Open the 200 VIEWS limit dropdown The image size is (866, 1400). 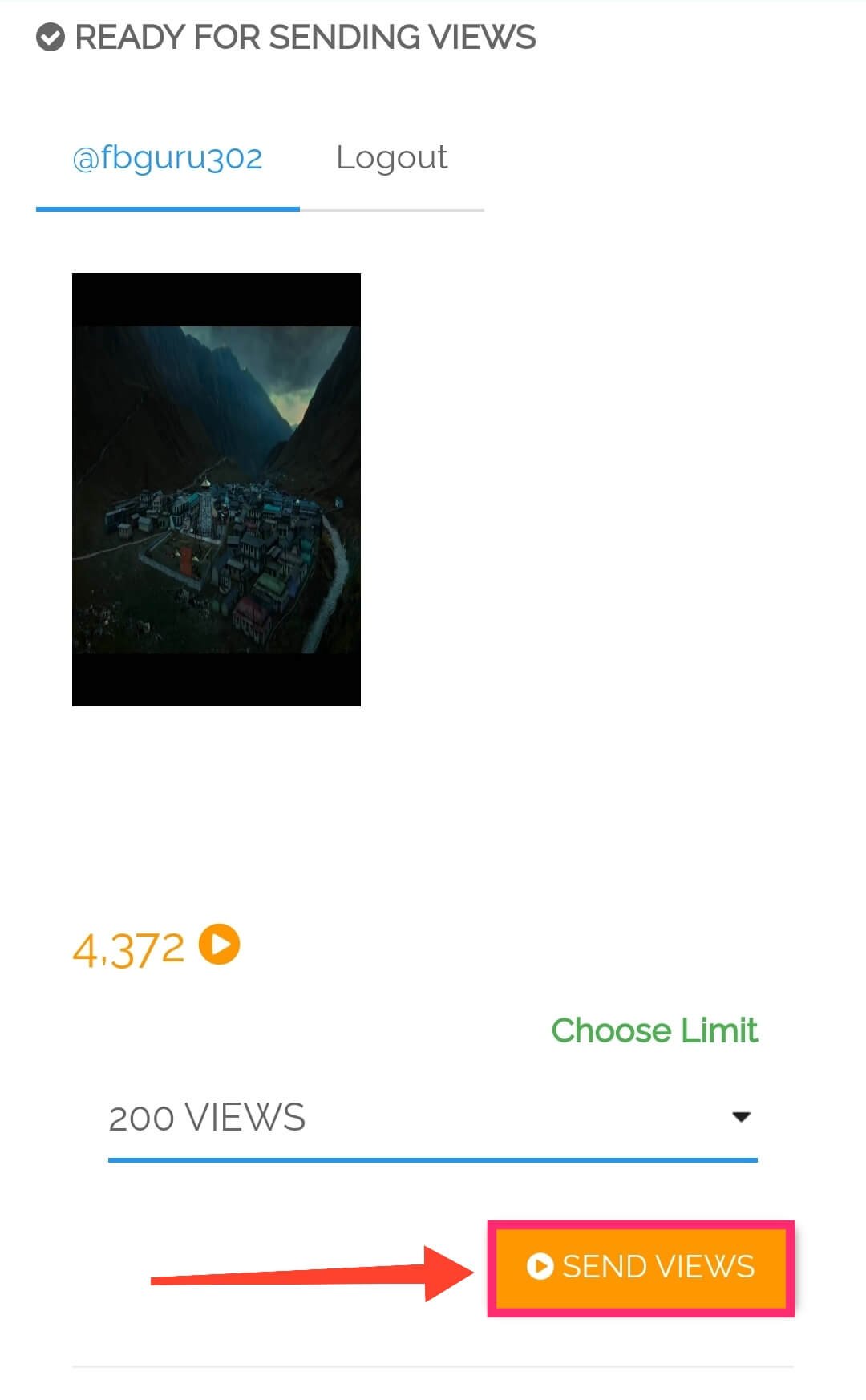point(433,1119)
